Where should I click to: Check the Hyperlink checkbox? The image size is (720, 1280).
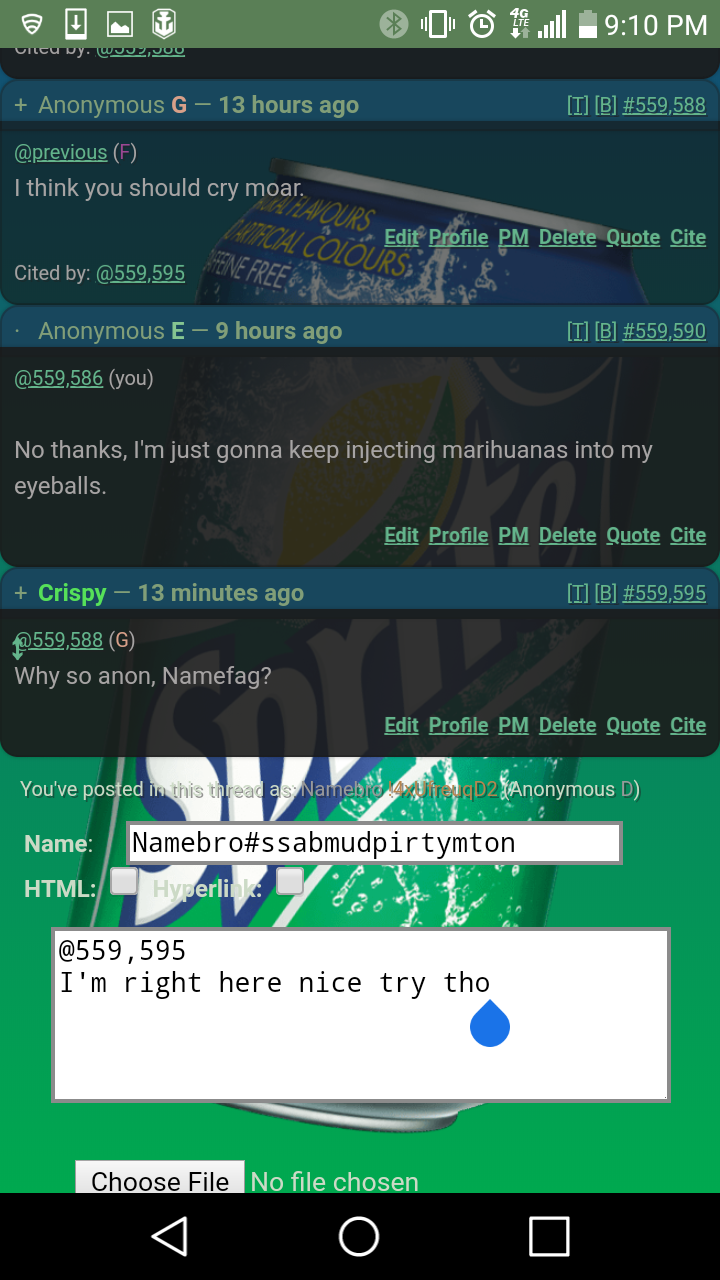click(x=289, y=881)
